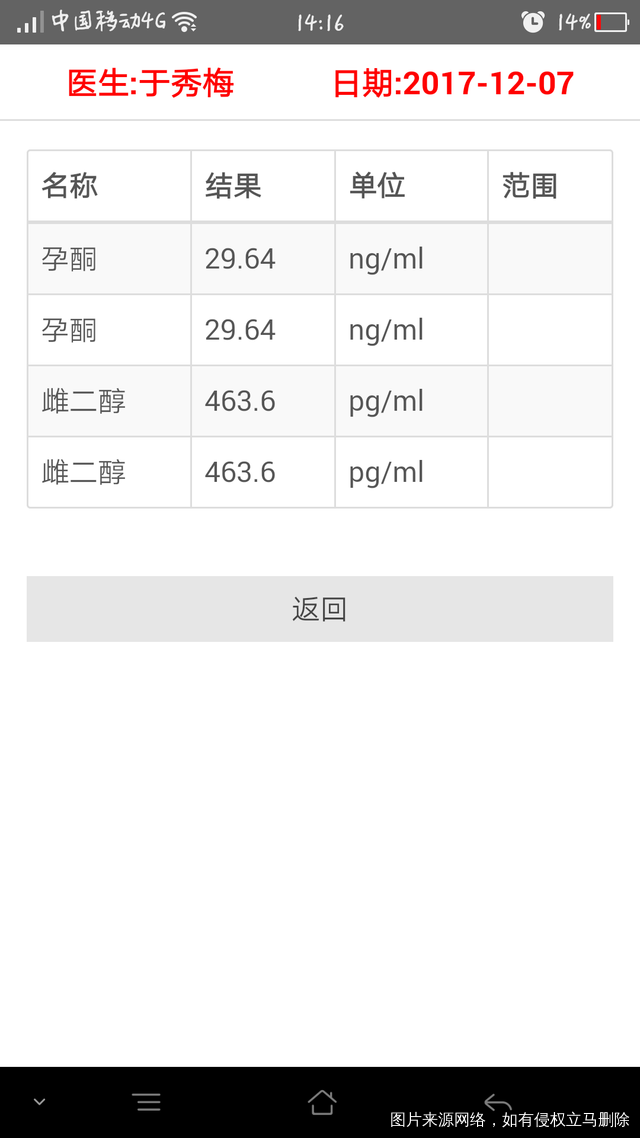Hide the navigation bar with the chevron

click(x=39, y=1102)
